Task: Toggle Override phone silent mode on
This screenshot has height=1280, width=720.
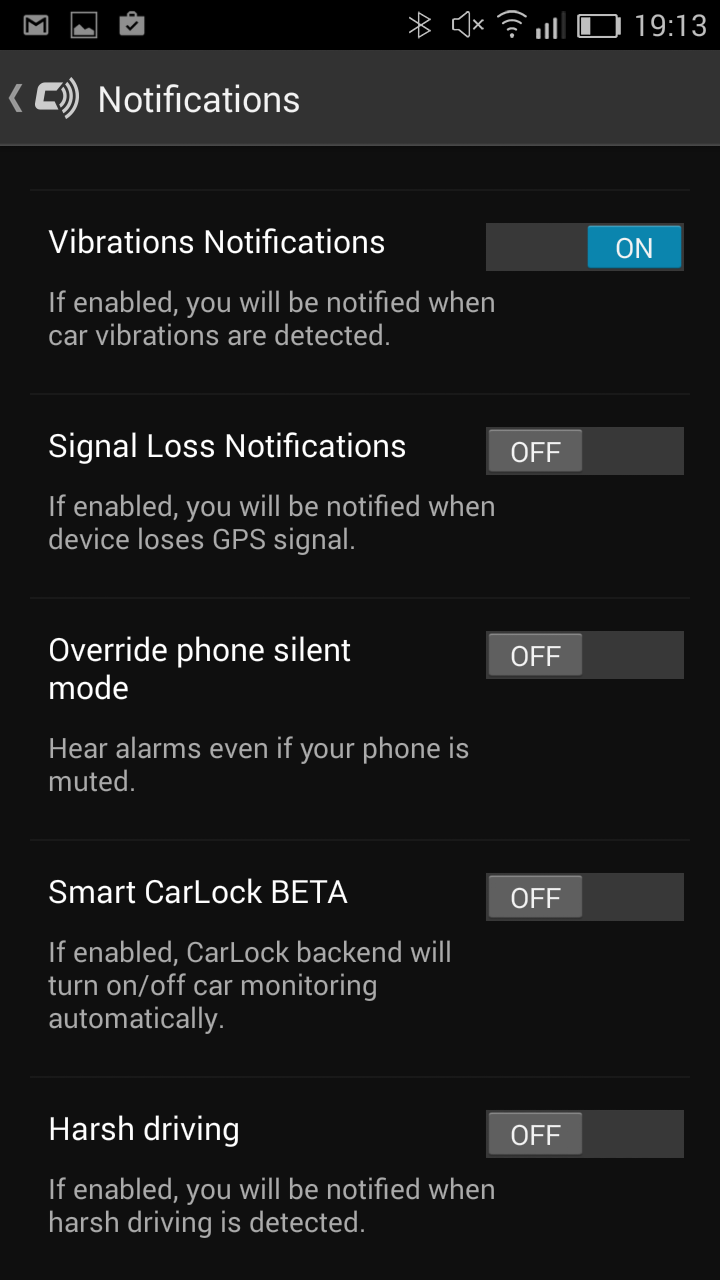Action: click(x=584, y=655)
